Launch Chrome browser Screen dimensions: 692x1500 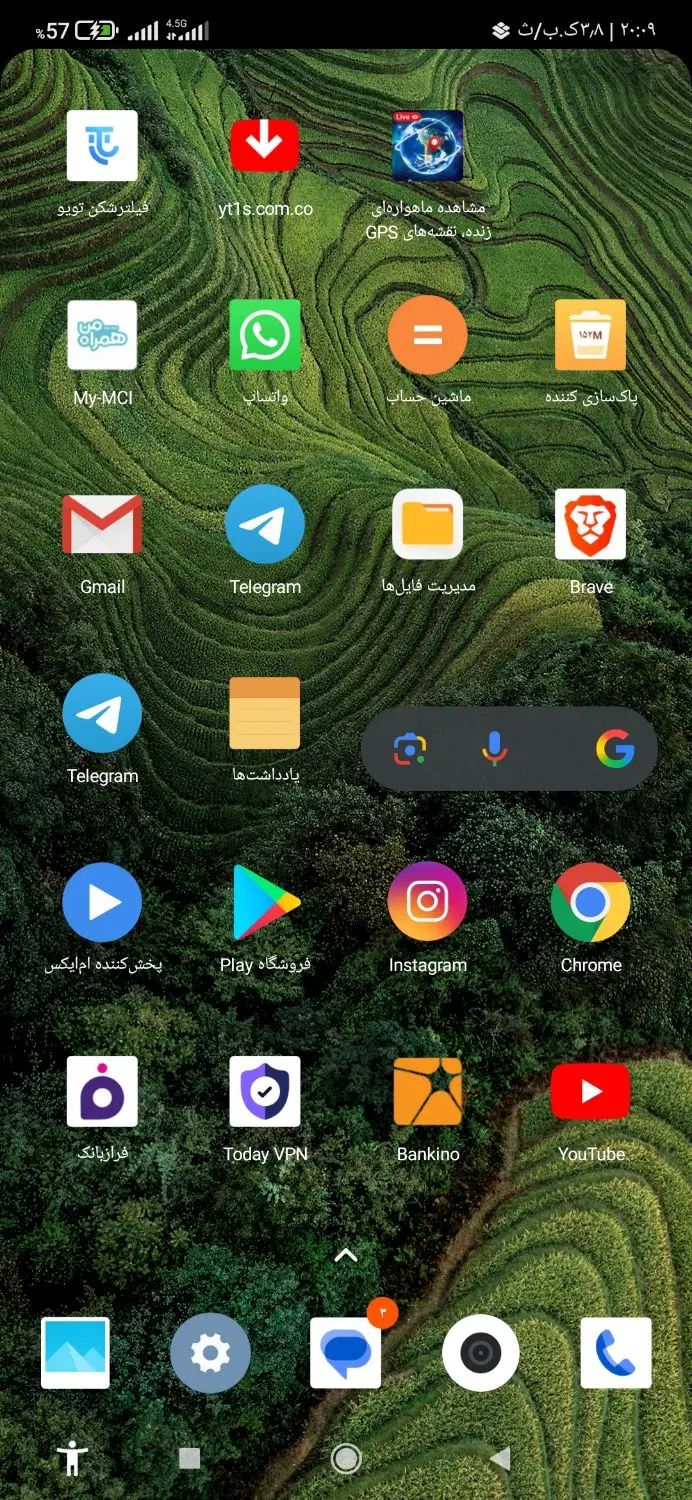[590, 902]
